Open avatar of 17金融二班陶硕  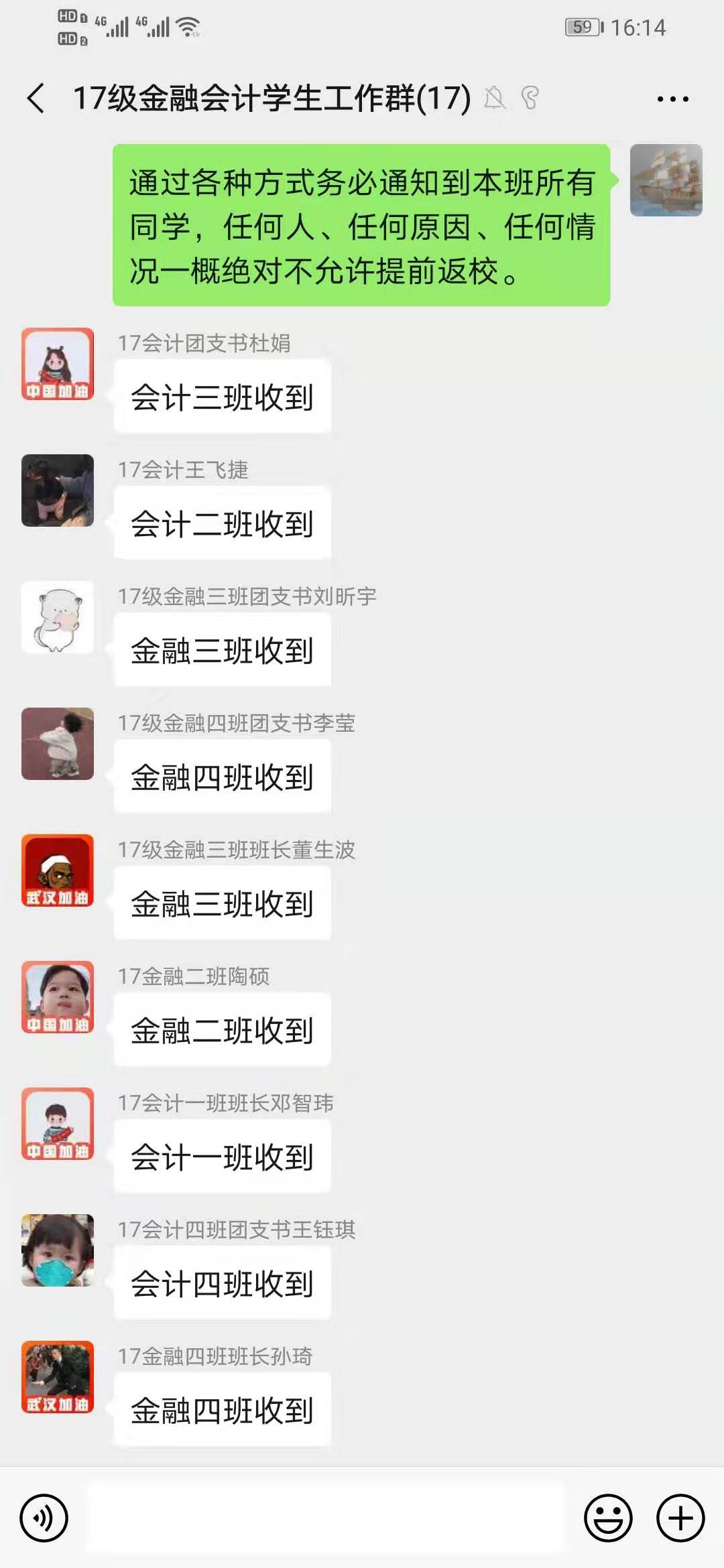58,997
